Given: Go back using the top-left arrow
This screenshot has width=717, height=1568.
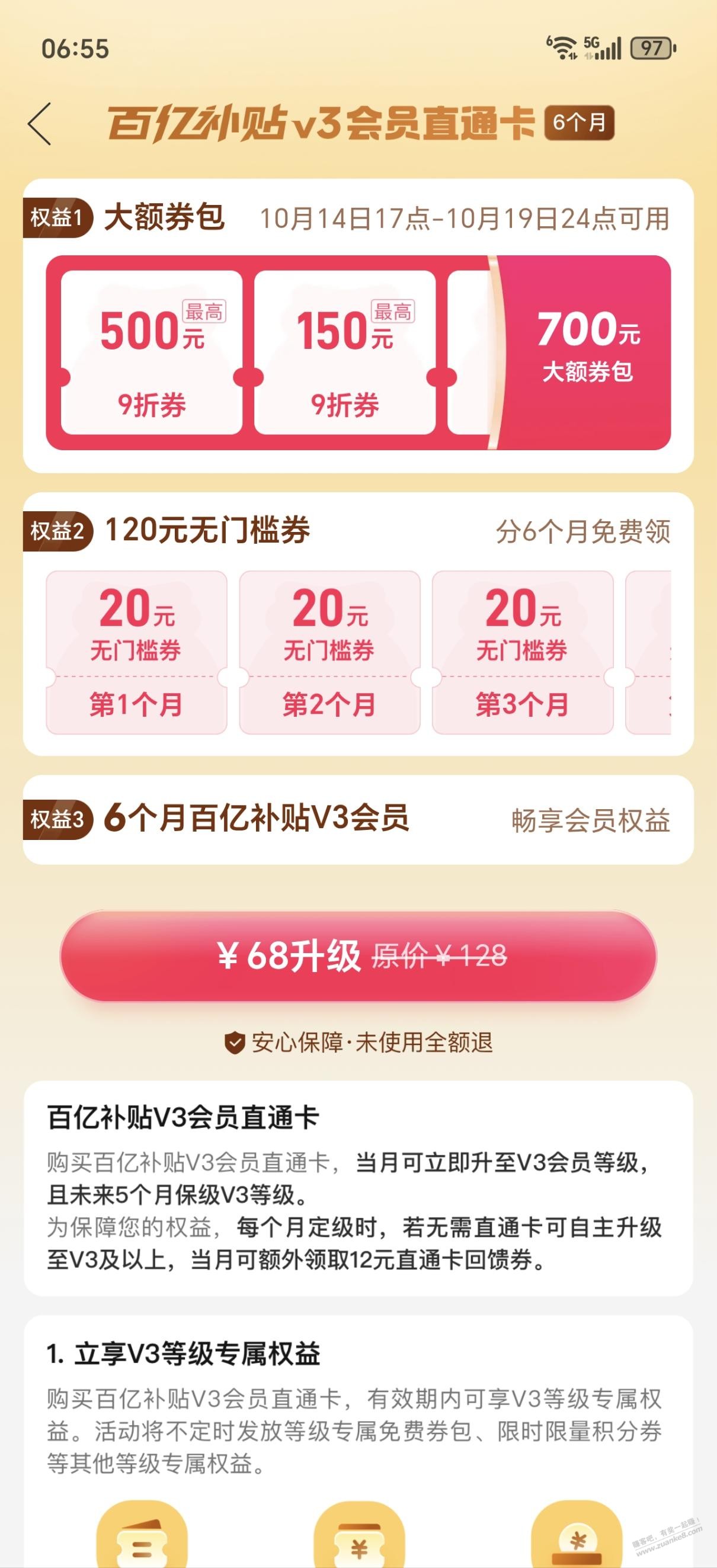Looking at the screenshot, I should pos(40,124).
